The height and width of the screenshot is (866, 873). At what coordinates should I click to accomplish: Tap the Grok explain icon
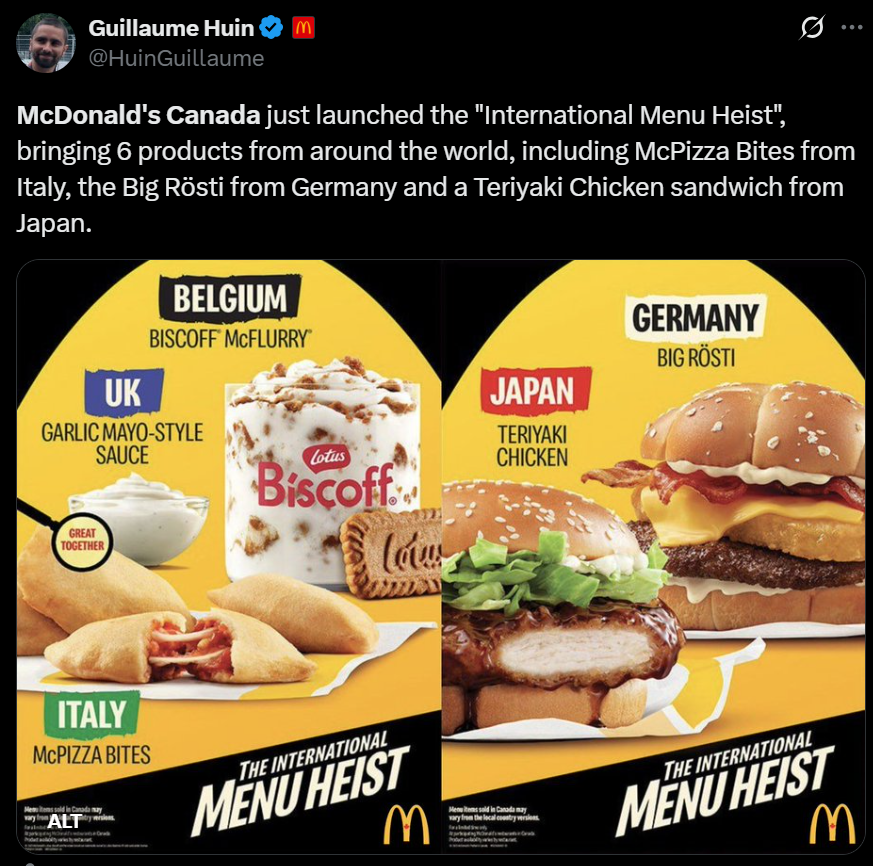813,28
